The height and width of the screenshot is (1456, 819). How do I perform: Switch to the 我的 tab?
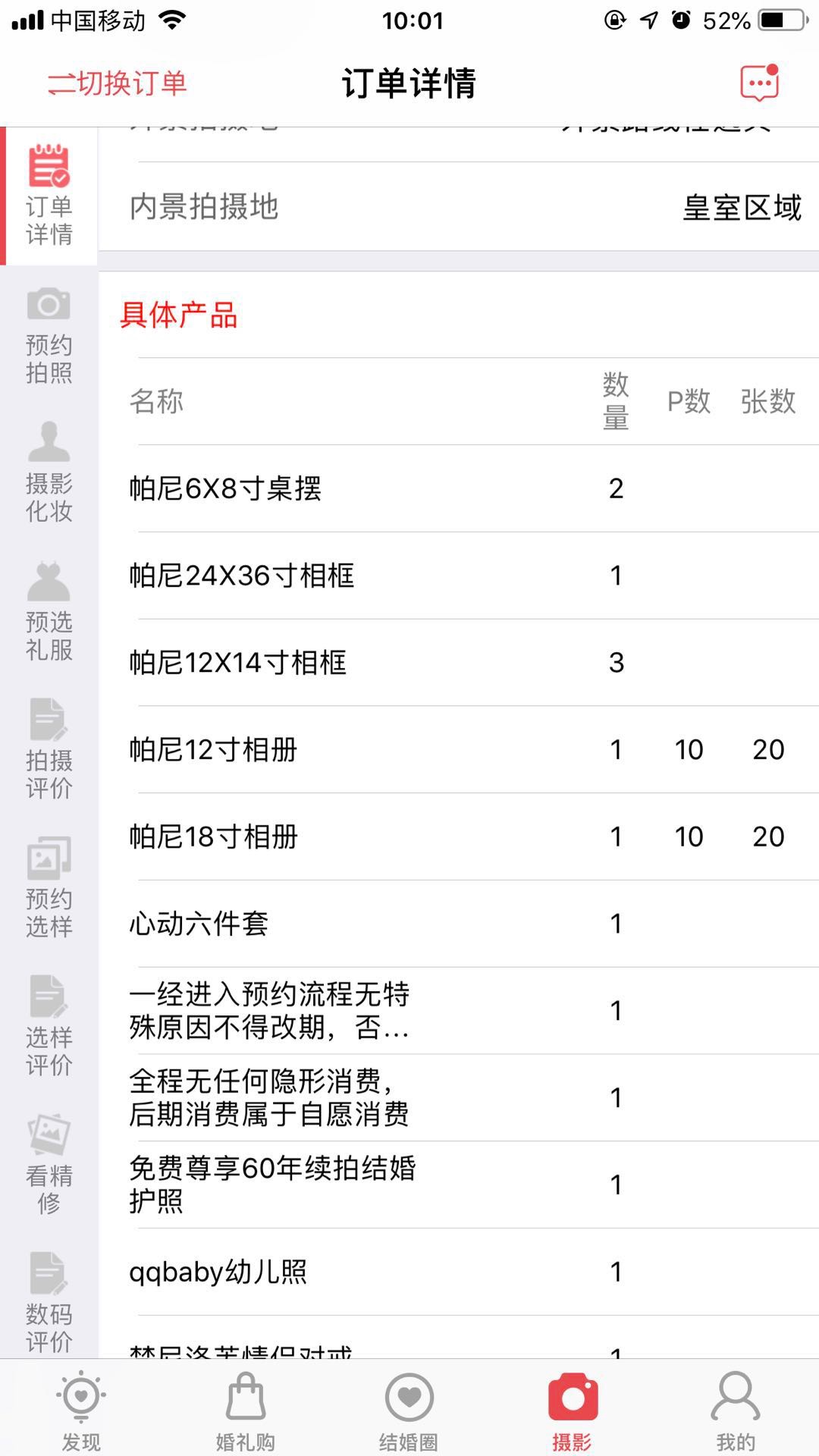point(736,1409)
